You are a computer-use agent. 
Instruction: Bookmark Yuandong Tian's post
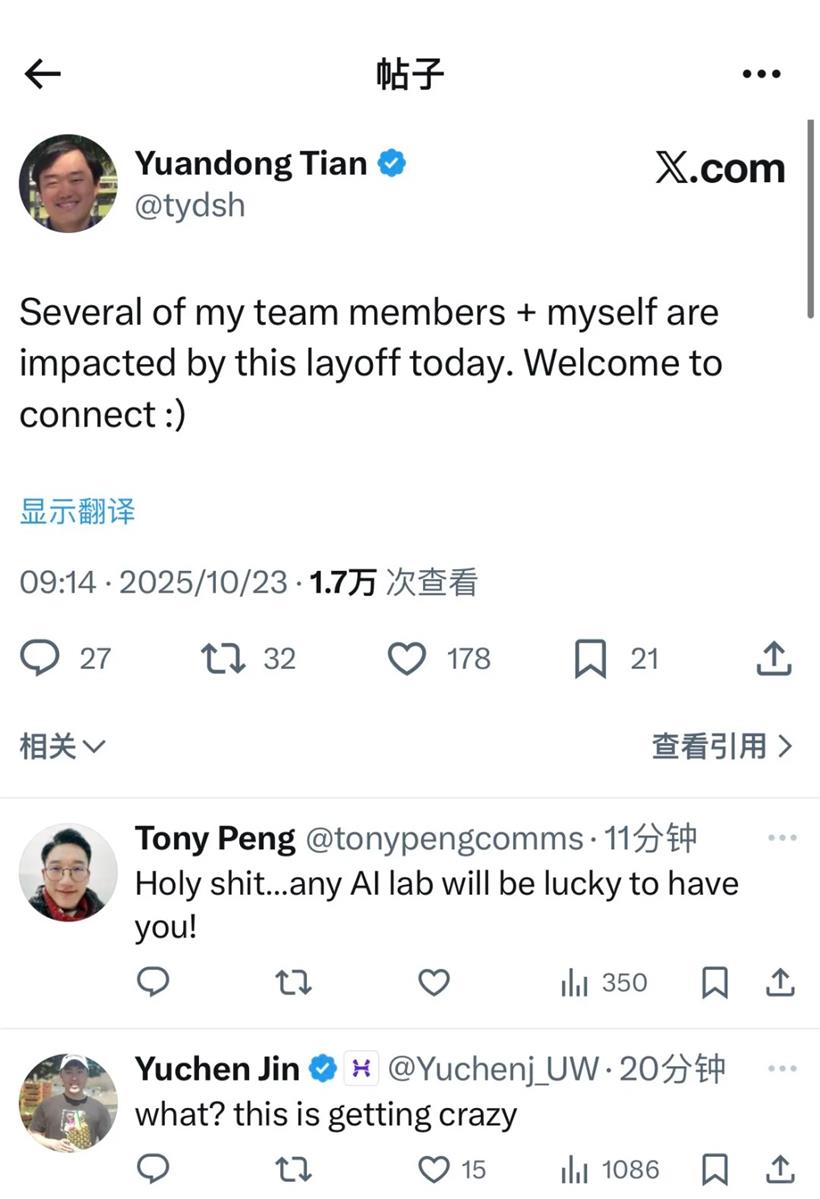click(590, 658)
